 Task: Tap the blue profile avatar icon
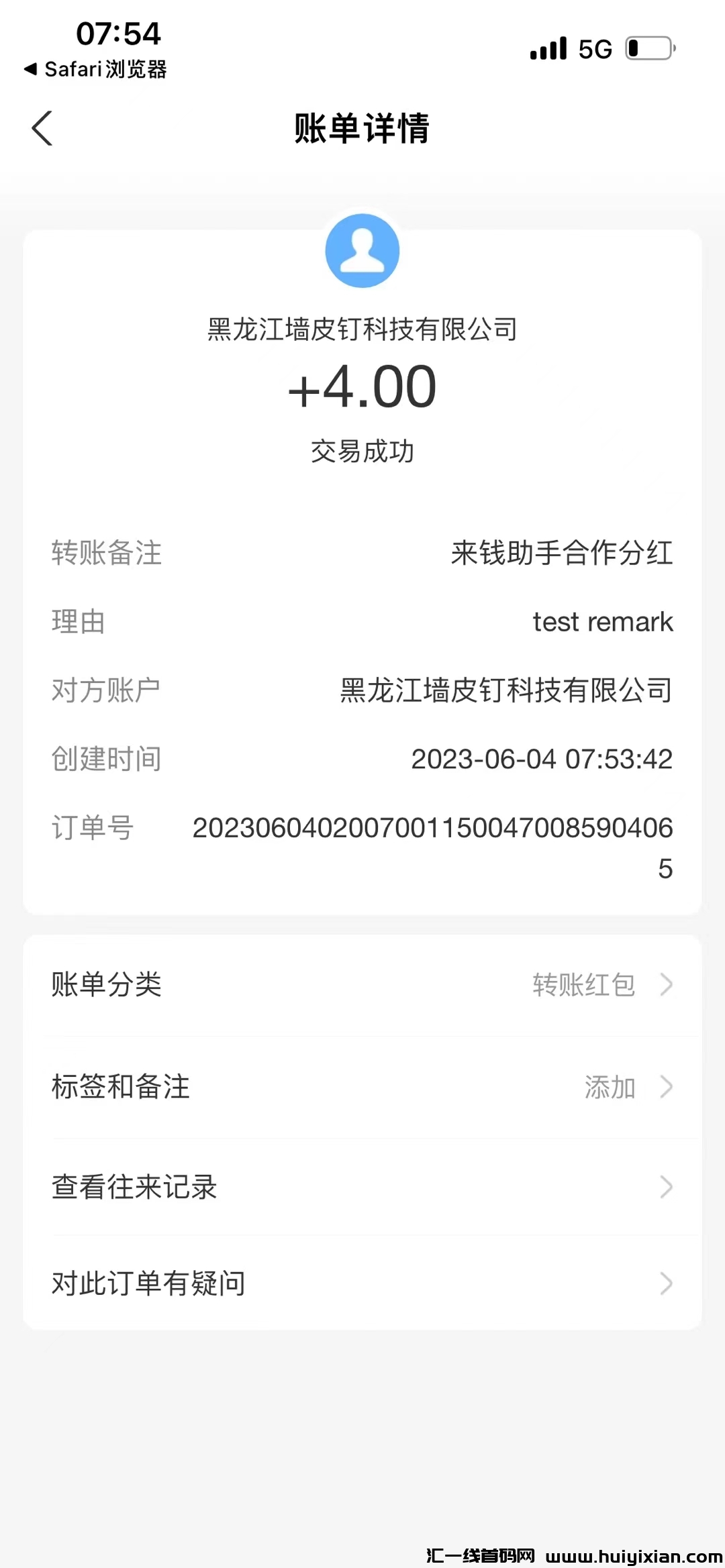tap(362, 250)
